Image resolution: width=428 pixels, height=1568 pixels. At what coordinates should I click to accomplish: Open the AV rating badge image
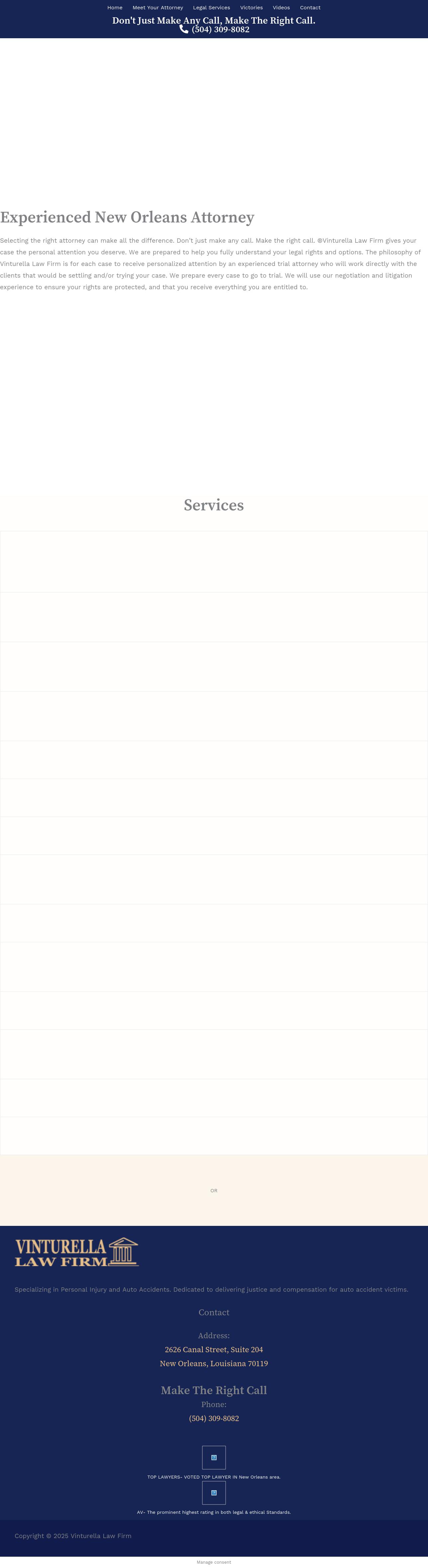coord(213,1493)
